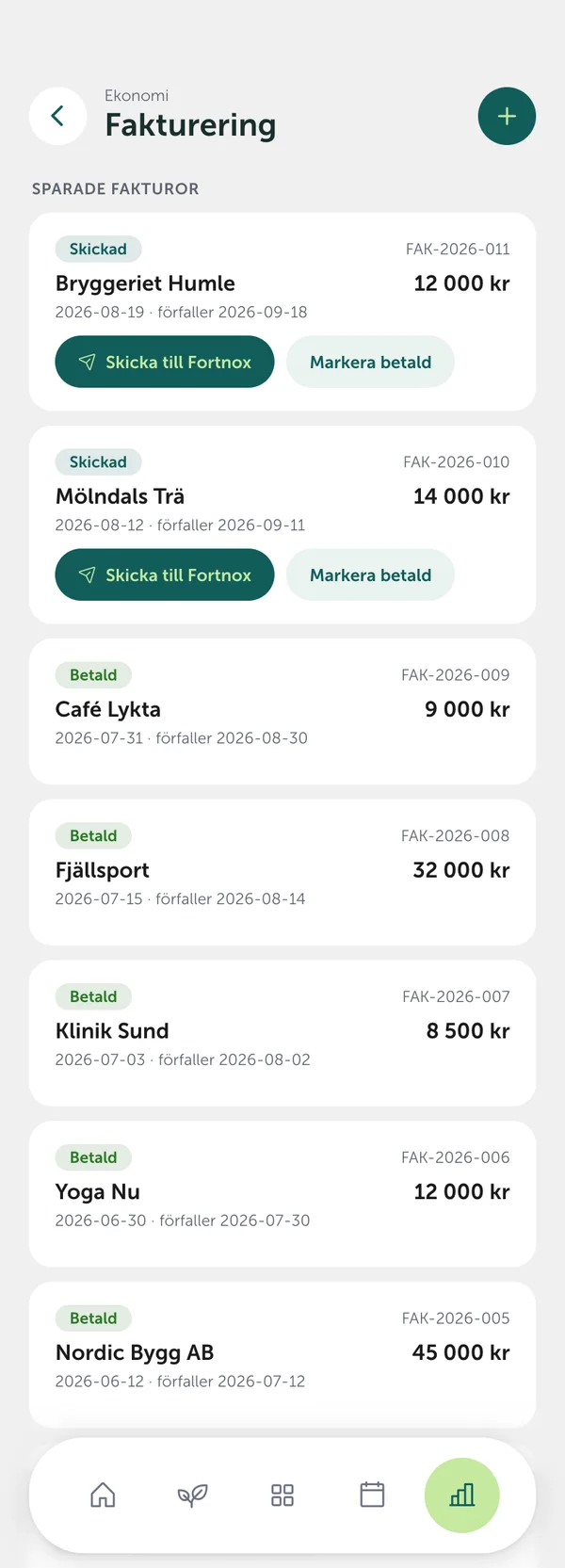Go back from Fakturering
Viewport: 565px width, 1568px height.
pyautogui.click(x=58, y=116)
